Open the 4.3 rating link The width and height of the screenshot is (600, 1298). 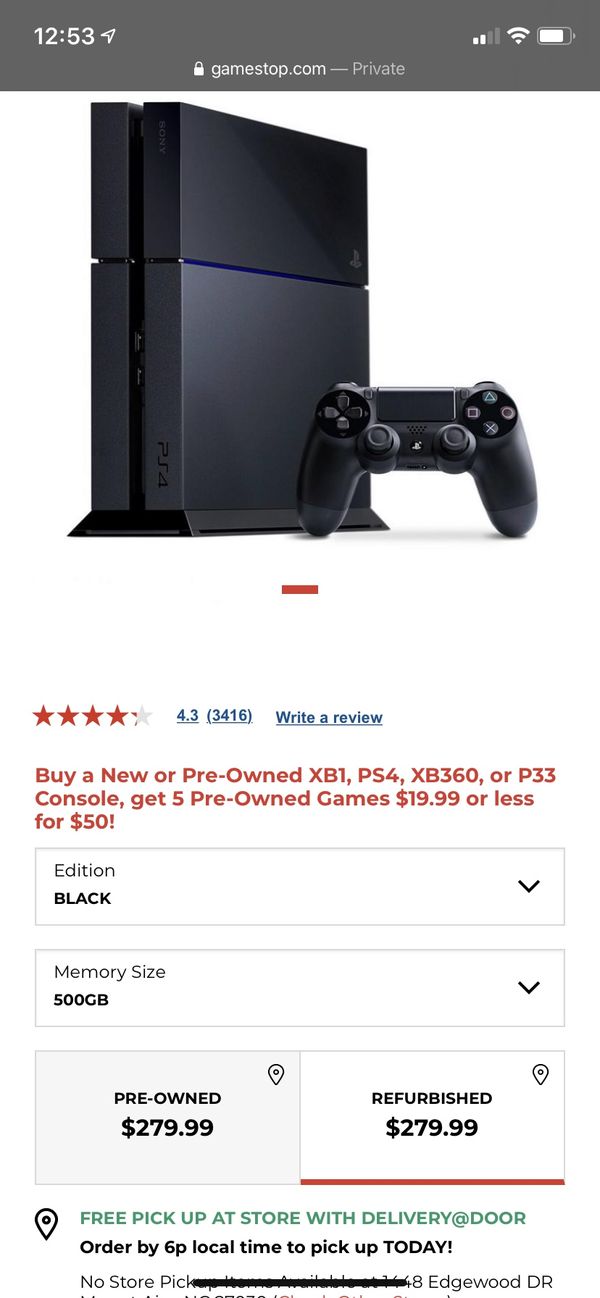(187, 716)
